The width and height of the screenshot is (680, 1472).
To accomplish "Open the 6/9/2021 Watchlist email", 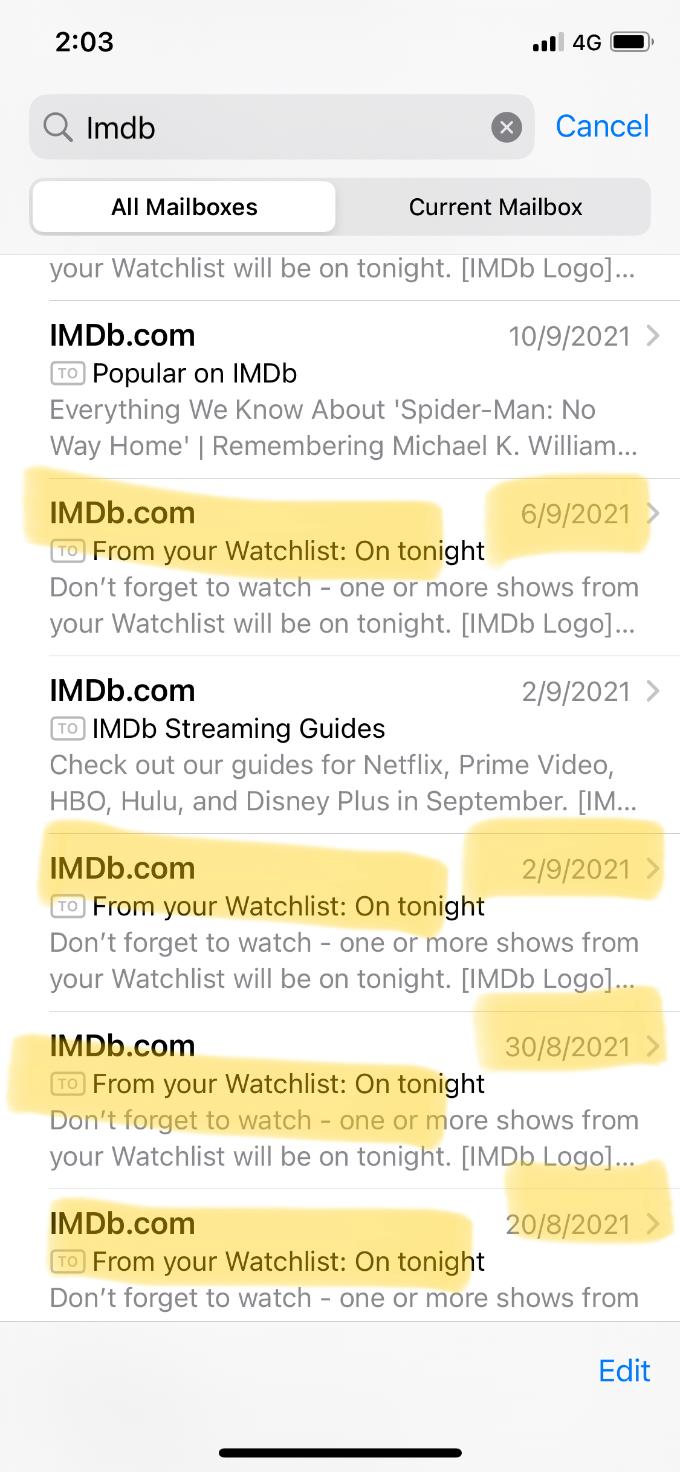I will click(x=340, y=568).
